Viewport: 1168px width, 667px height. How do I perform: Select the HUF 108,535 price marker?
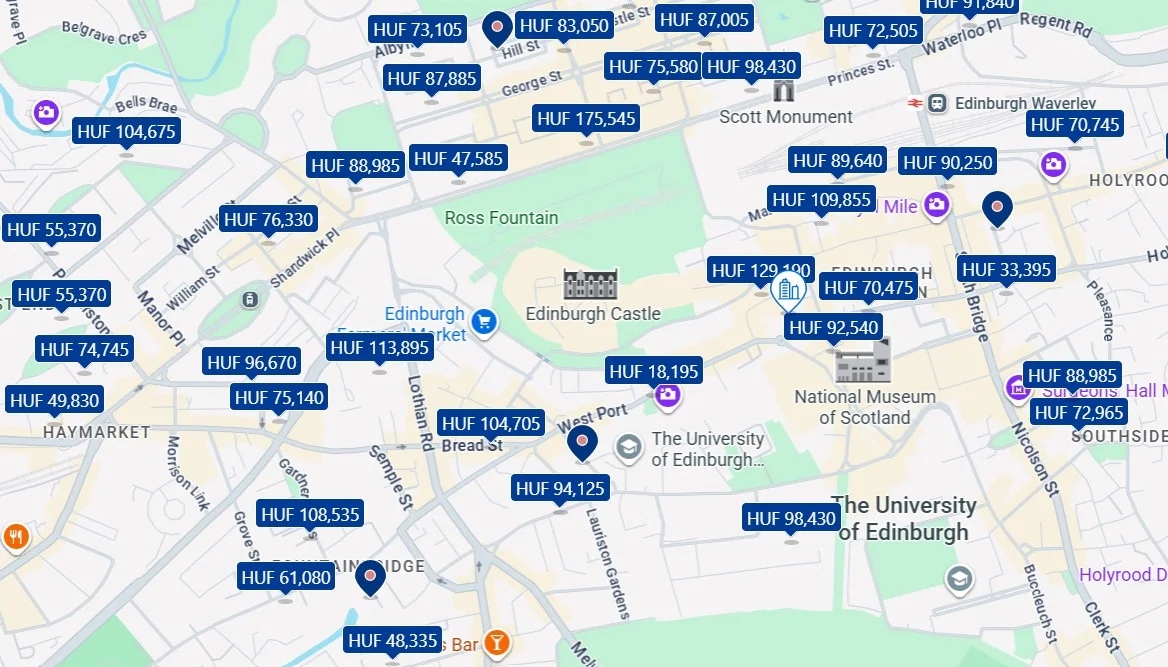[309, 515]
